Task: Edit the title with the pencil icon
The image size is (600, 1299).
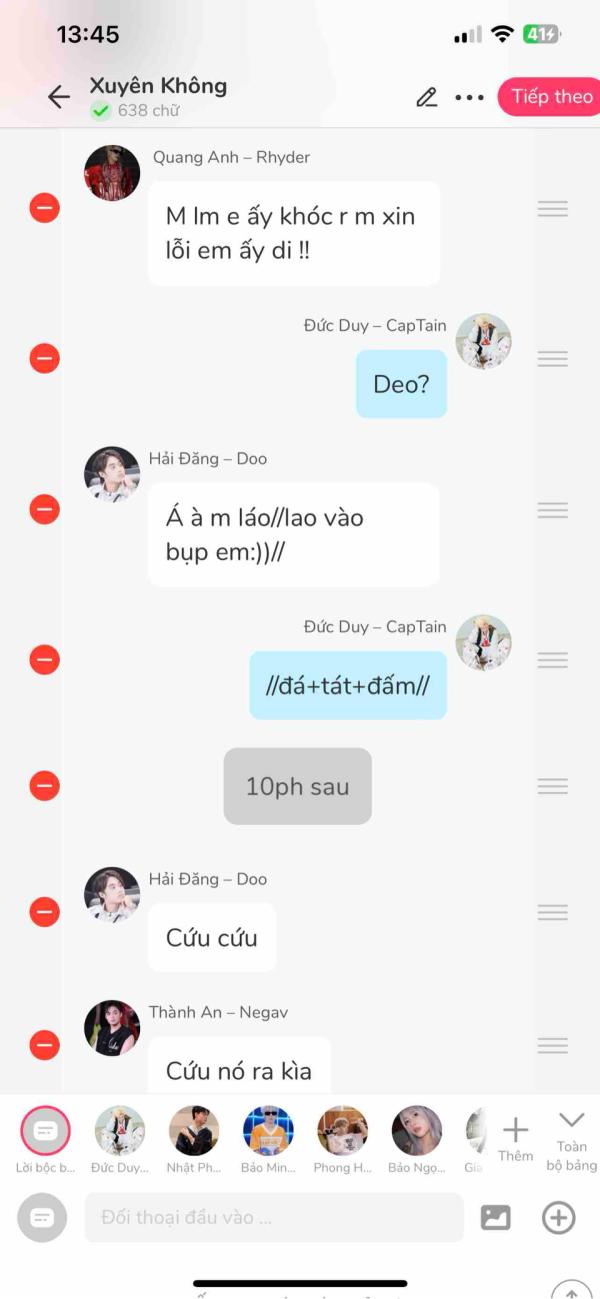Action: point(427,97)
